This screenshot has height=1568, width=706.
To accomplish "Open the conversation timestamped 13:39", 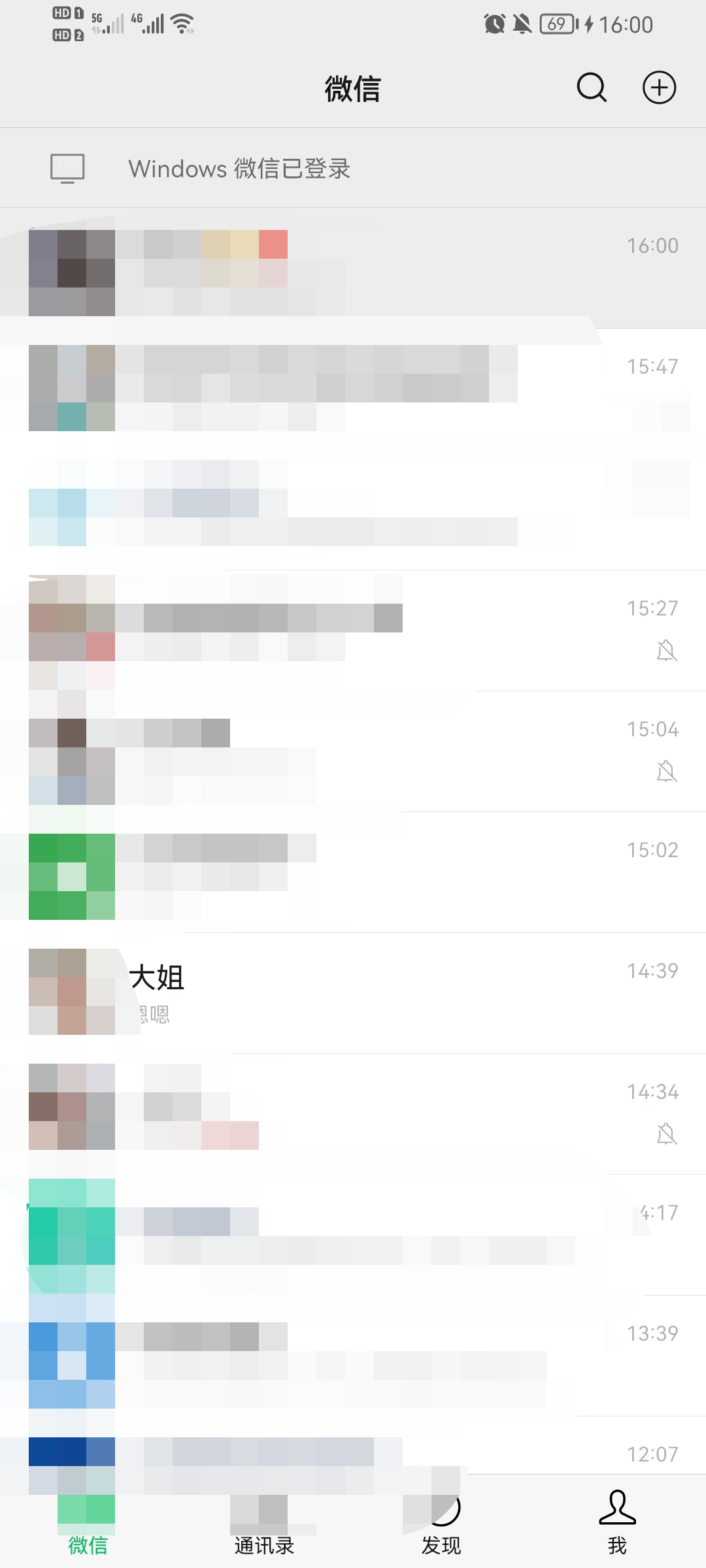I will 353,1333.
